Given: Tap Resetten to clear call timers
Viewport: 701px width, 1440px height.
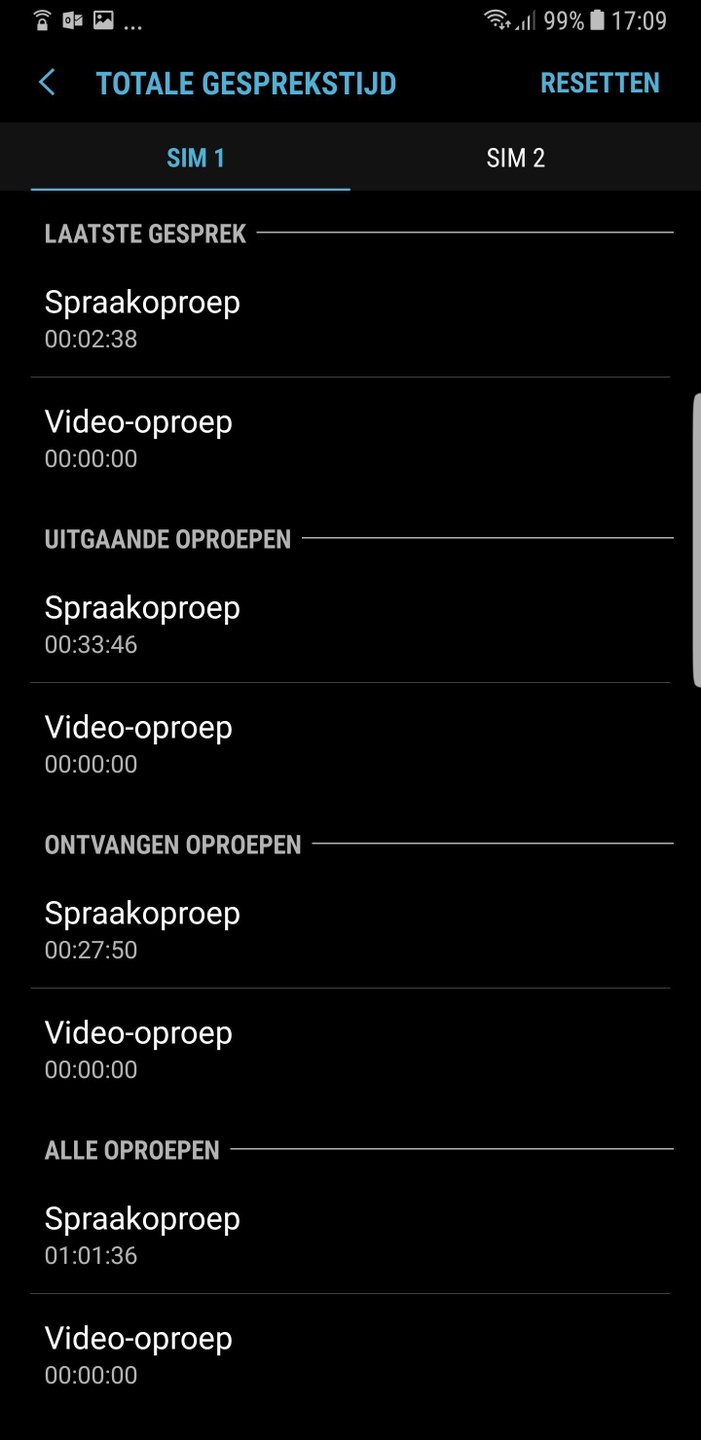Looking at the screenshot, I should [x=600, y=83].
